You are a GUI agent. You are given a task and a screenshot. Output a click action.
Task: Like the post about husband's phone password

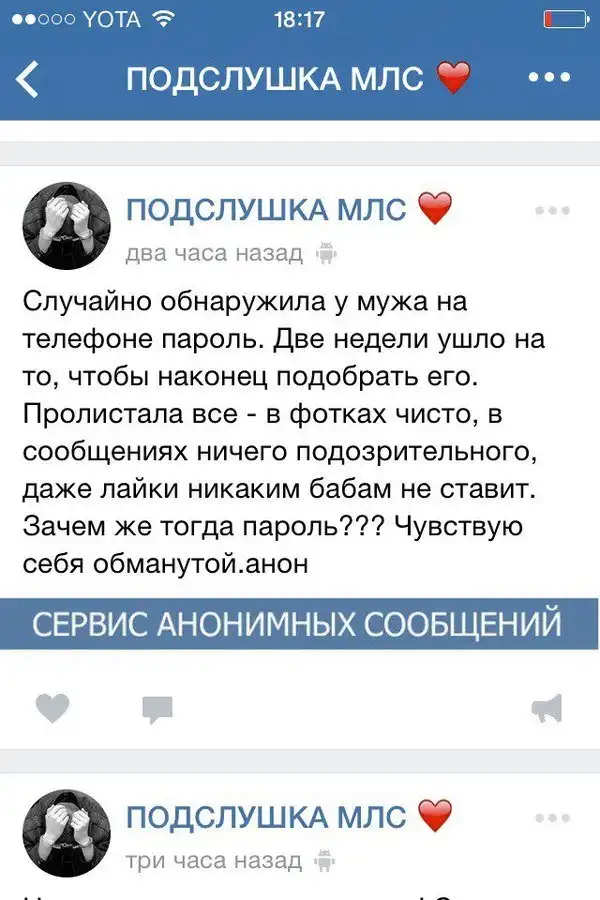[x=53, y=709]
